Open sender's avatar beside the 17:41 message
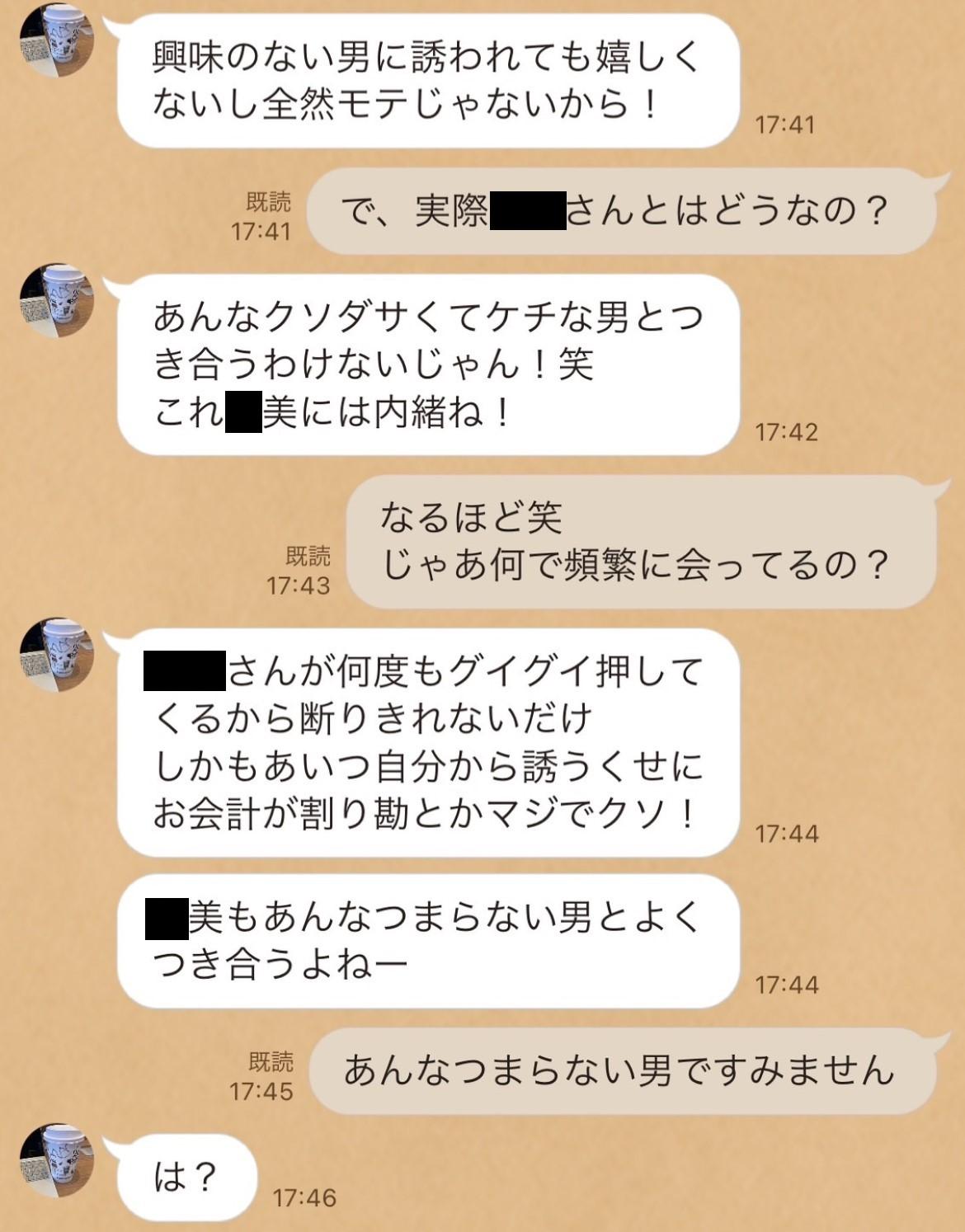 tap(56, 39)
